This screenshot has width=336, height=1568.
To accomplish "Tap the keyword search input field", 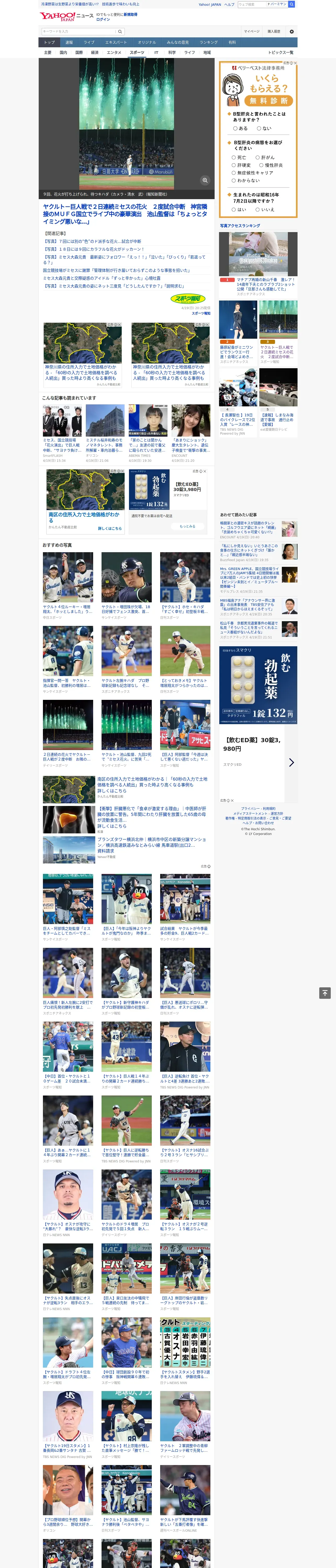I will pyautogui.click(x=79, y=31).
